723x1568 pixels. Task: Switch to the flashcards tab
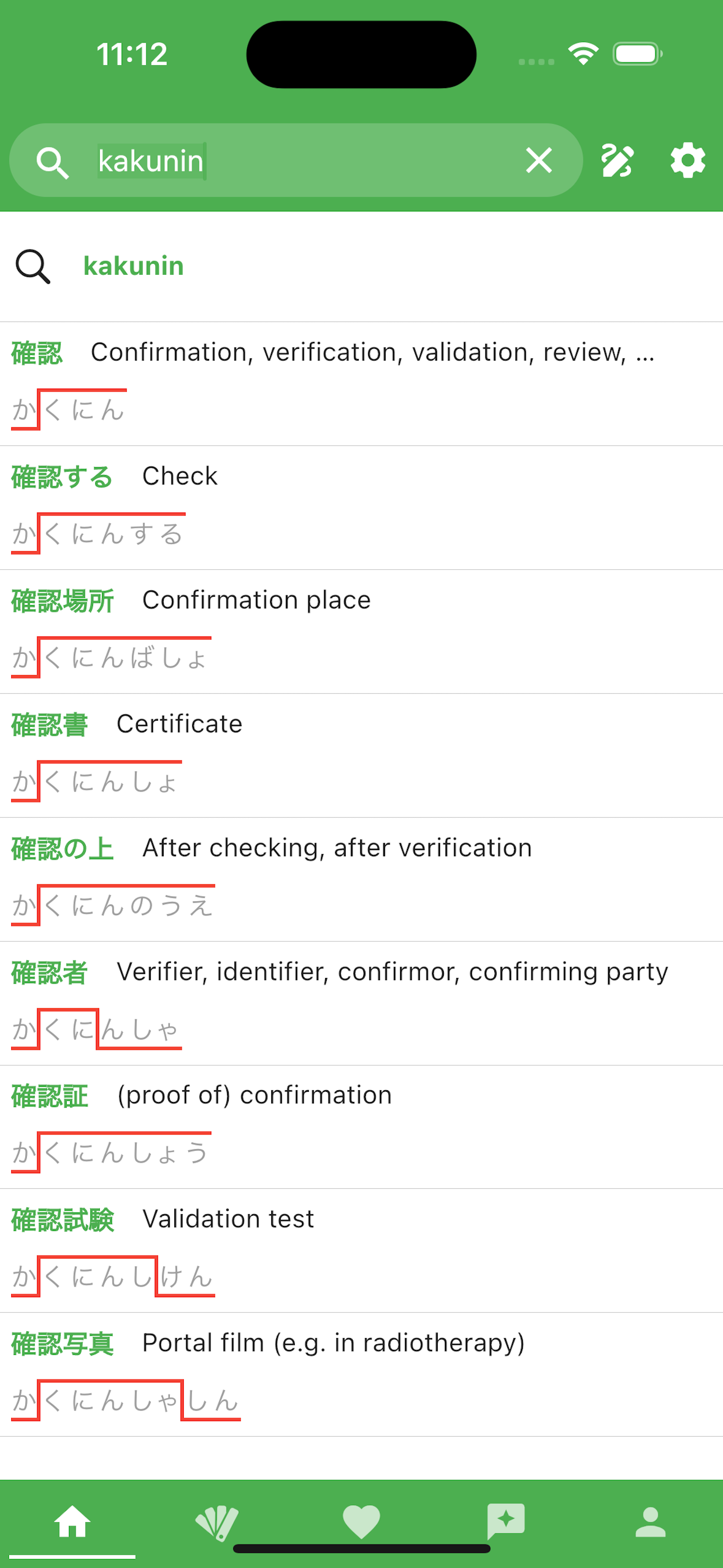(x=217, y=1522)
